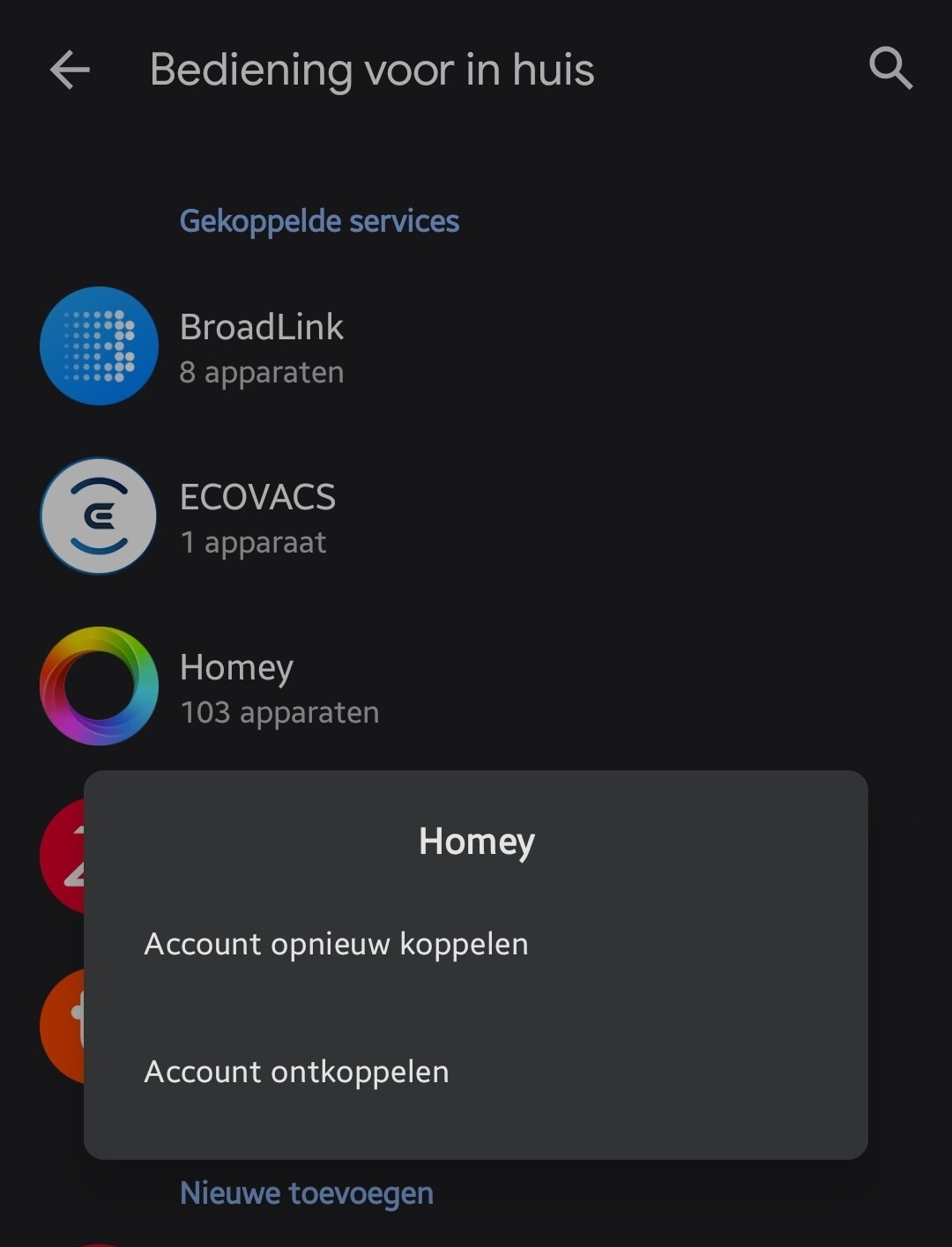This screenshot has width=952, height=1247.
Task: Open the Homey service row
Action: pyautogui.click(x=279, y=688)
